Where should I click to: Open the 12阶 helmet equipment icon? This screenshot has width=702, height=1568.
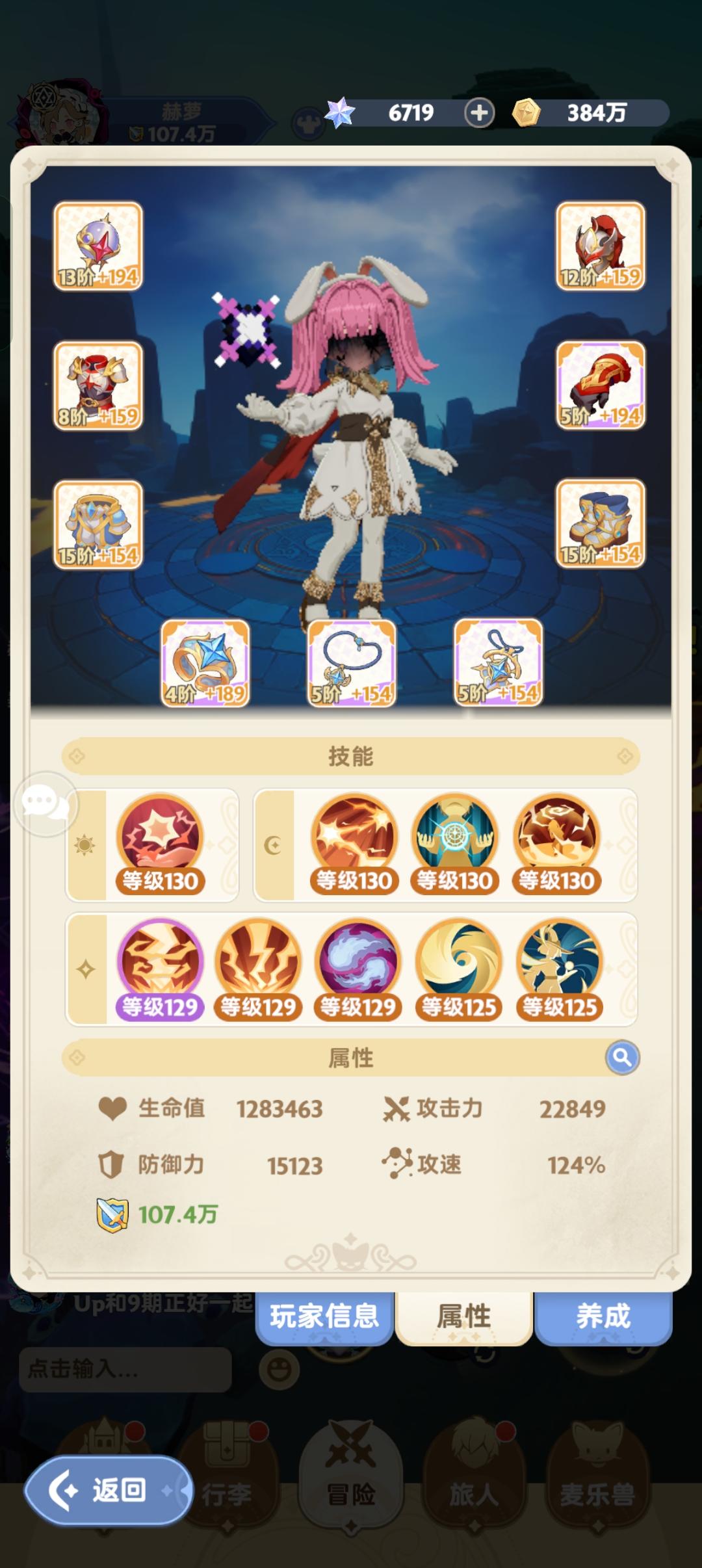point(601,246)
